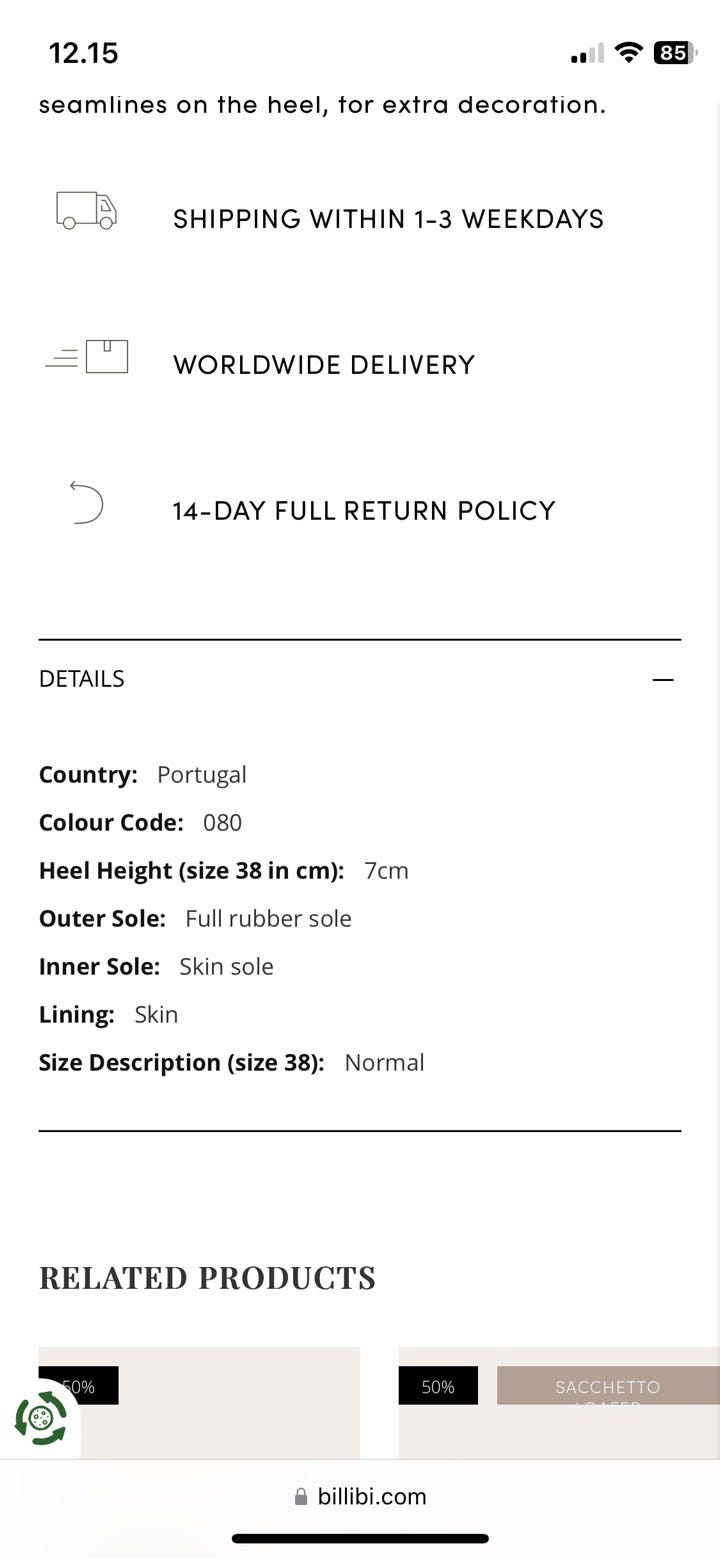Open the cookie settings badge
This screenshot has height=1559, width=720.
41,1418
